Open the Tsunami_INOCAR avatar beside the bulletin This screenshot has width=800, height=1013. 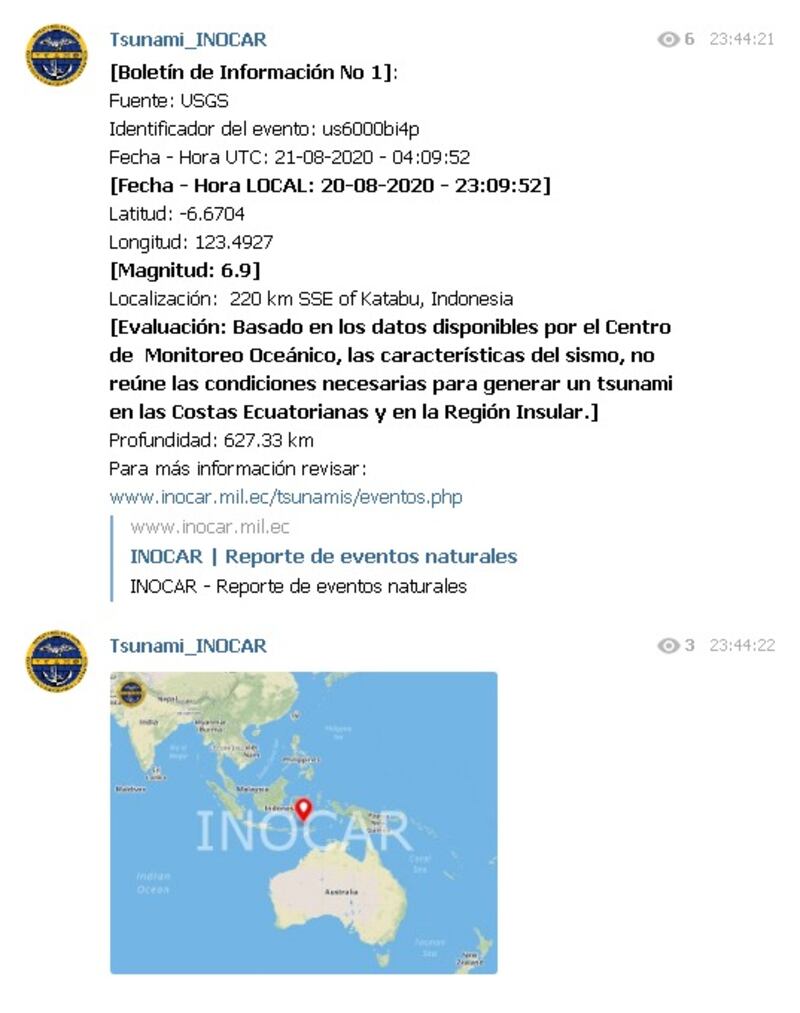[56, 57]
